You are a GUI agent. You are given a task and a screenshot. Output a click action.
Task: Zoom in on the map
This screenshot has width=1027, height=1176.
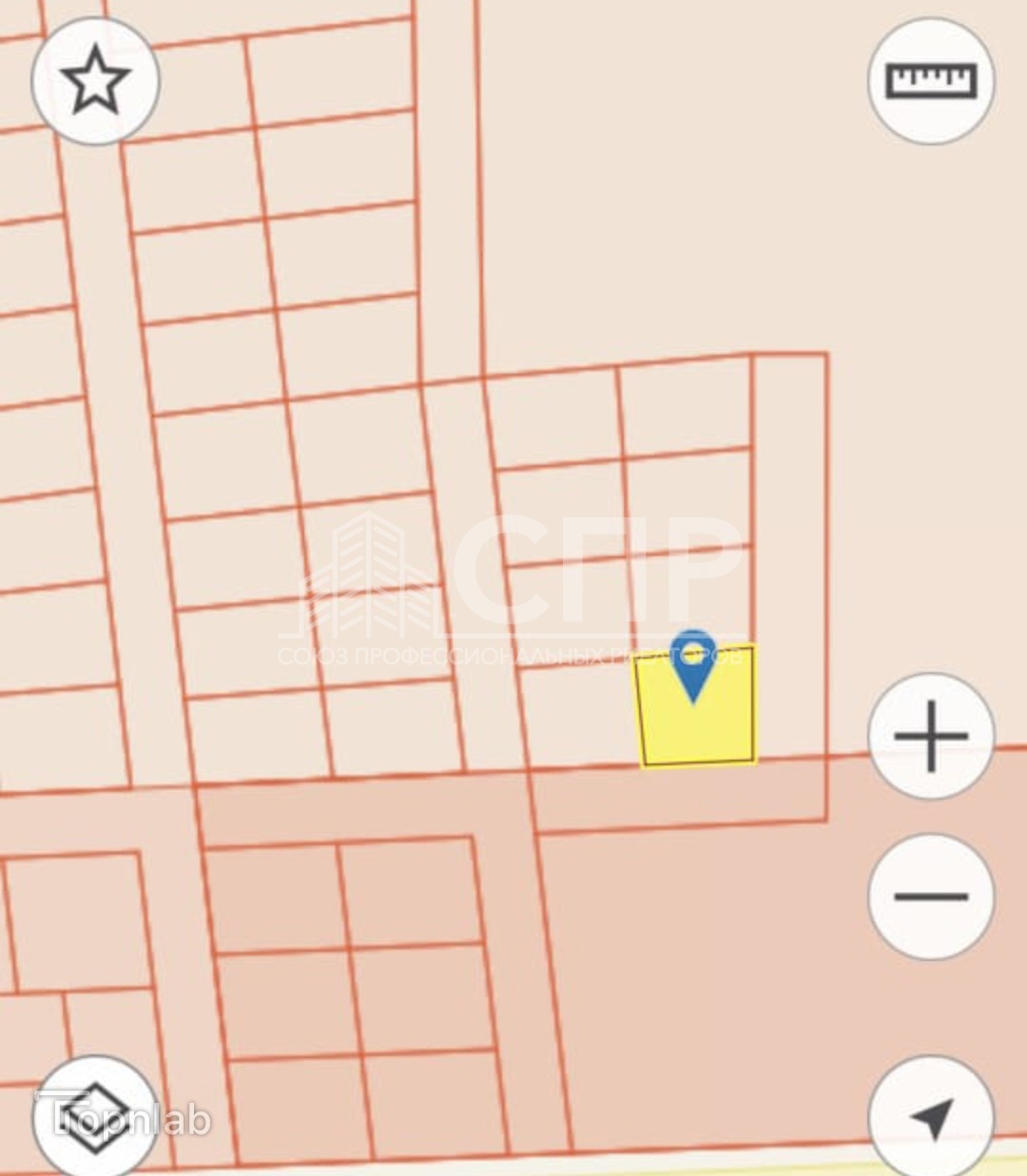tap(931, 736)
